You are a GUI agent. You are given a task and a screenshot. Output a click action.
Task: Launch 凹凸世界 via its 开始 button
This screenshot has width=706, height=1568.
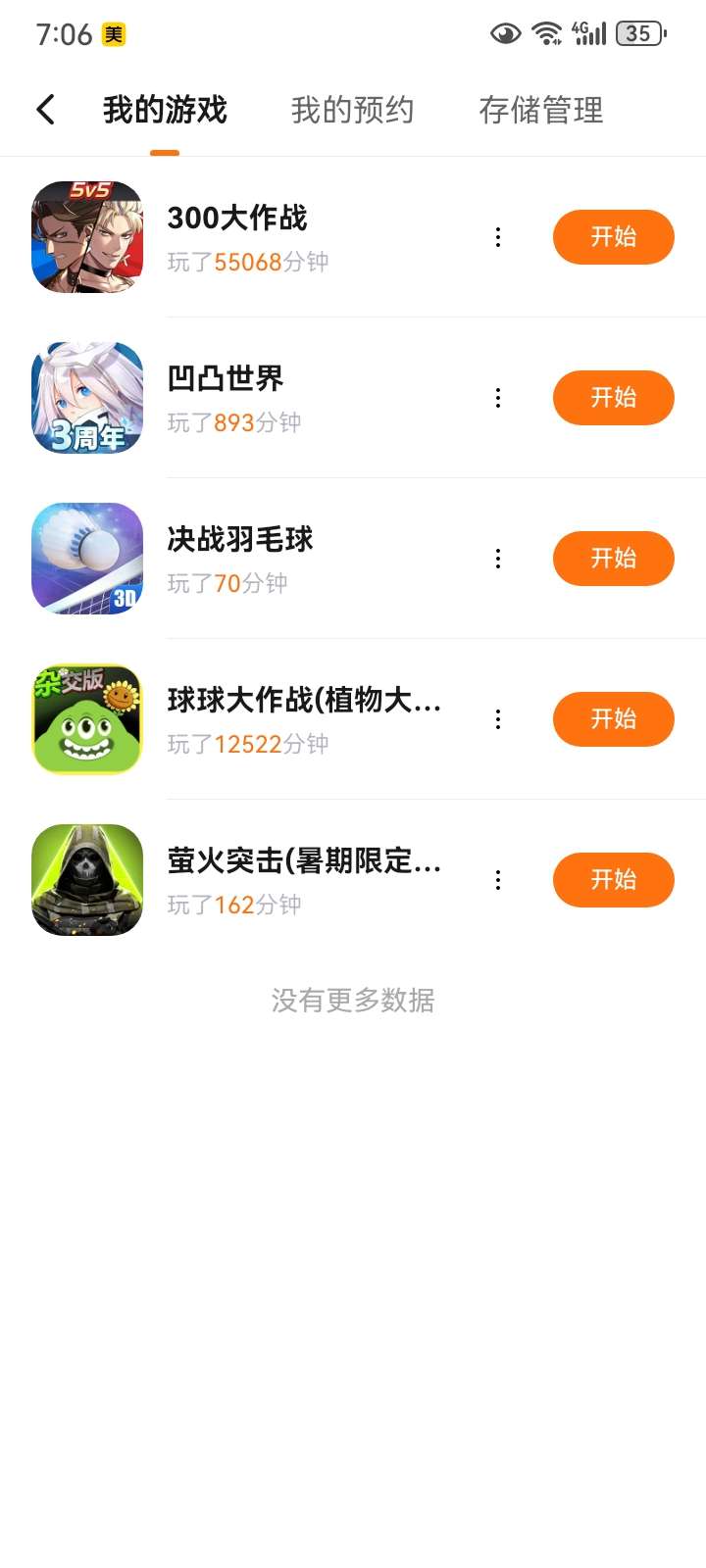coord(613,398)
